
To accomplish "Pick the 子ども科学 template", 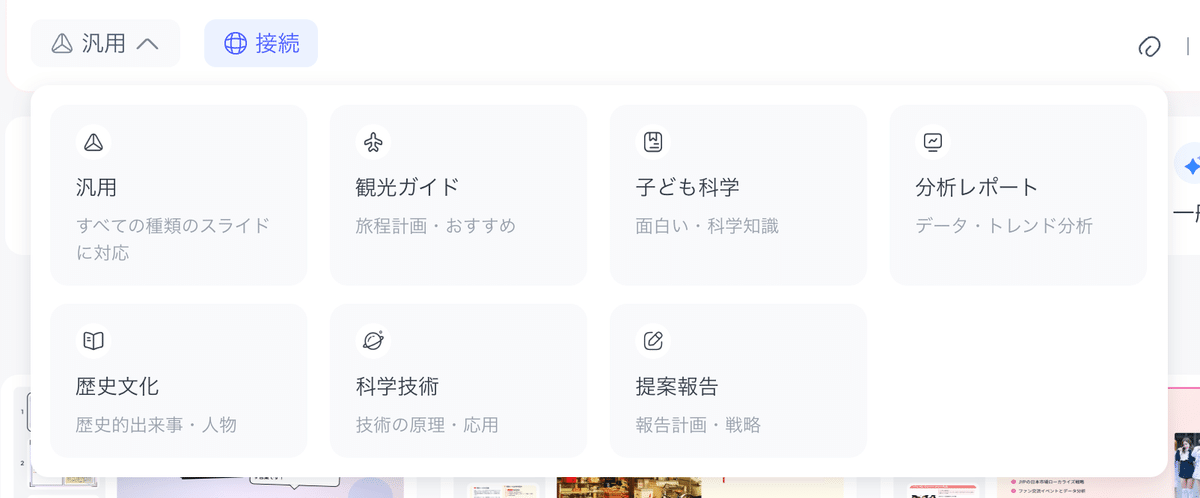I will click(738, 195).
